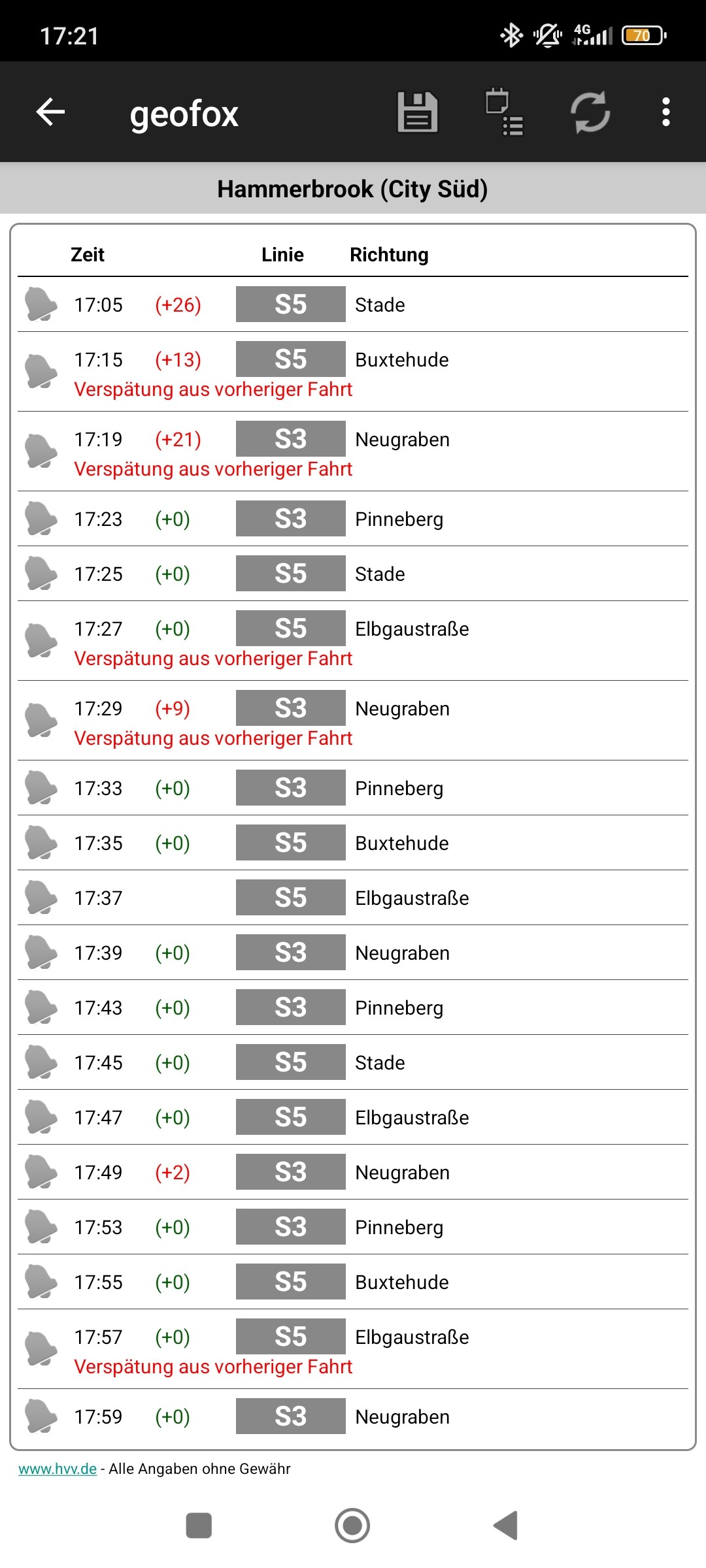The image size is (706, 1568).
Task: Open the 17:49 S3 Neugraben departure
Action: (353, 1172)
